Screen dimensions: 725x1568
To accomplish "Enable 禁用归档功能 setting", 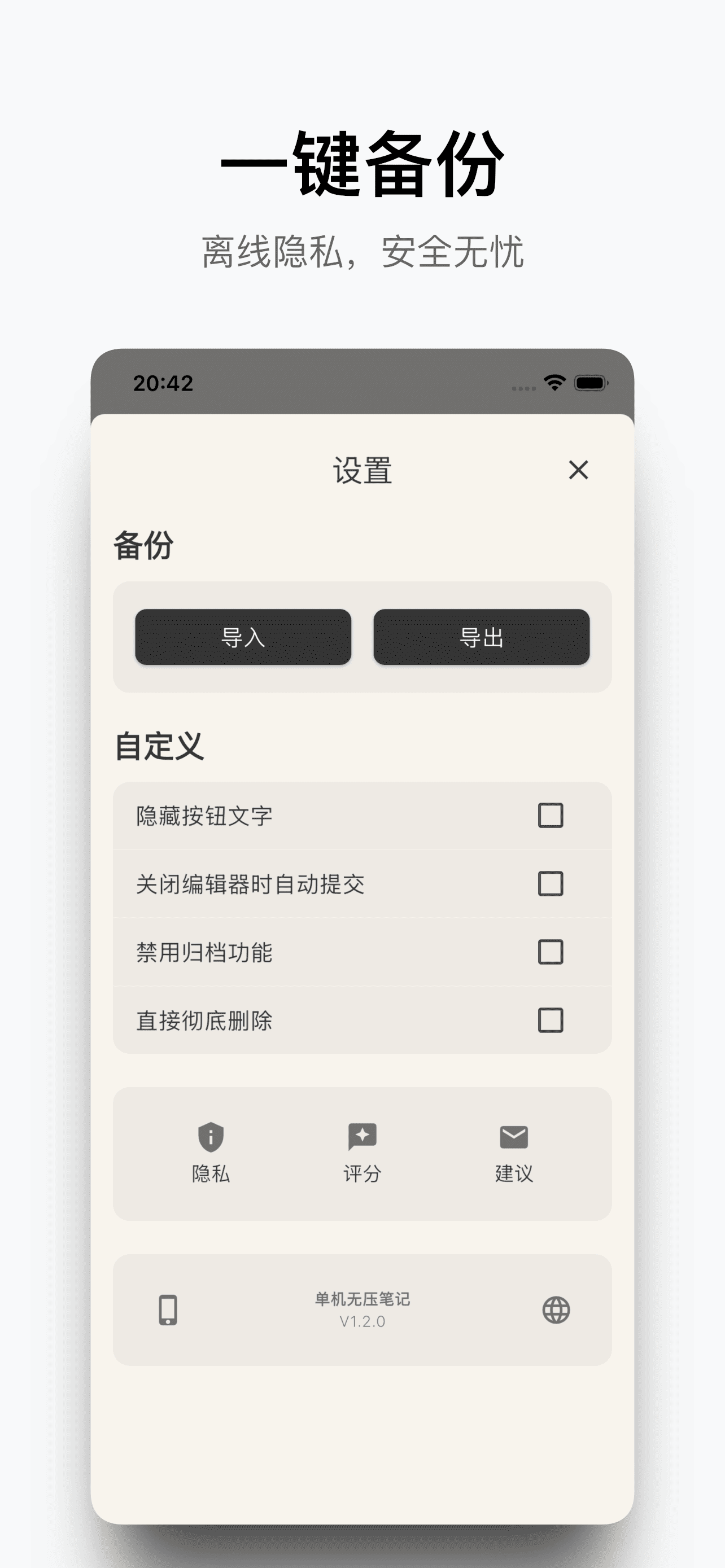I will point(550,954).
